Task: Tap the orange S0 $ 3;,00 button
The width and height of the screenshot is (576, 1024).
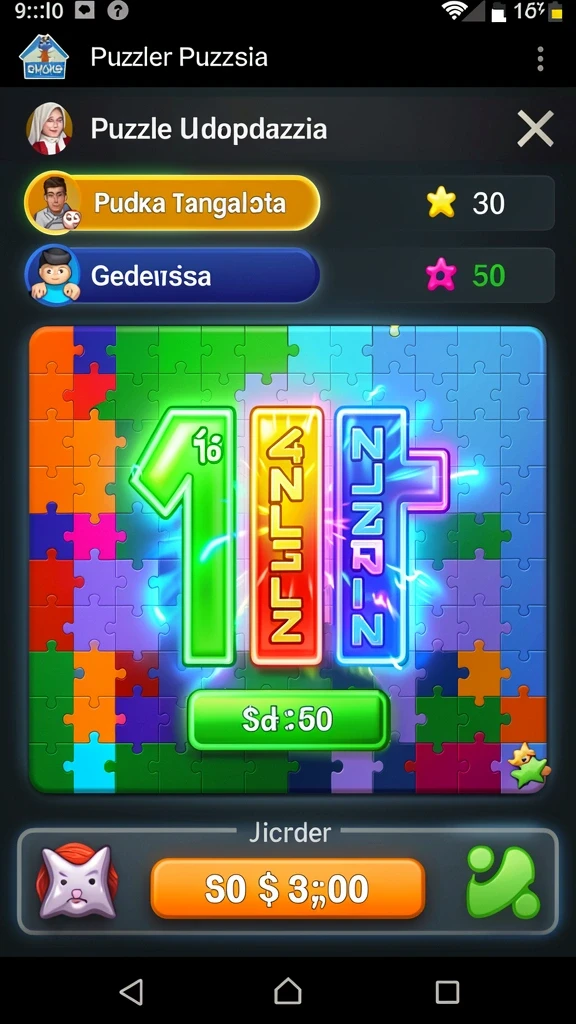Action: [x=288, y=889]
